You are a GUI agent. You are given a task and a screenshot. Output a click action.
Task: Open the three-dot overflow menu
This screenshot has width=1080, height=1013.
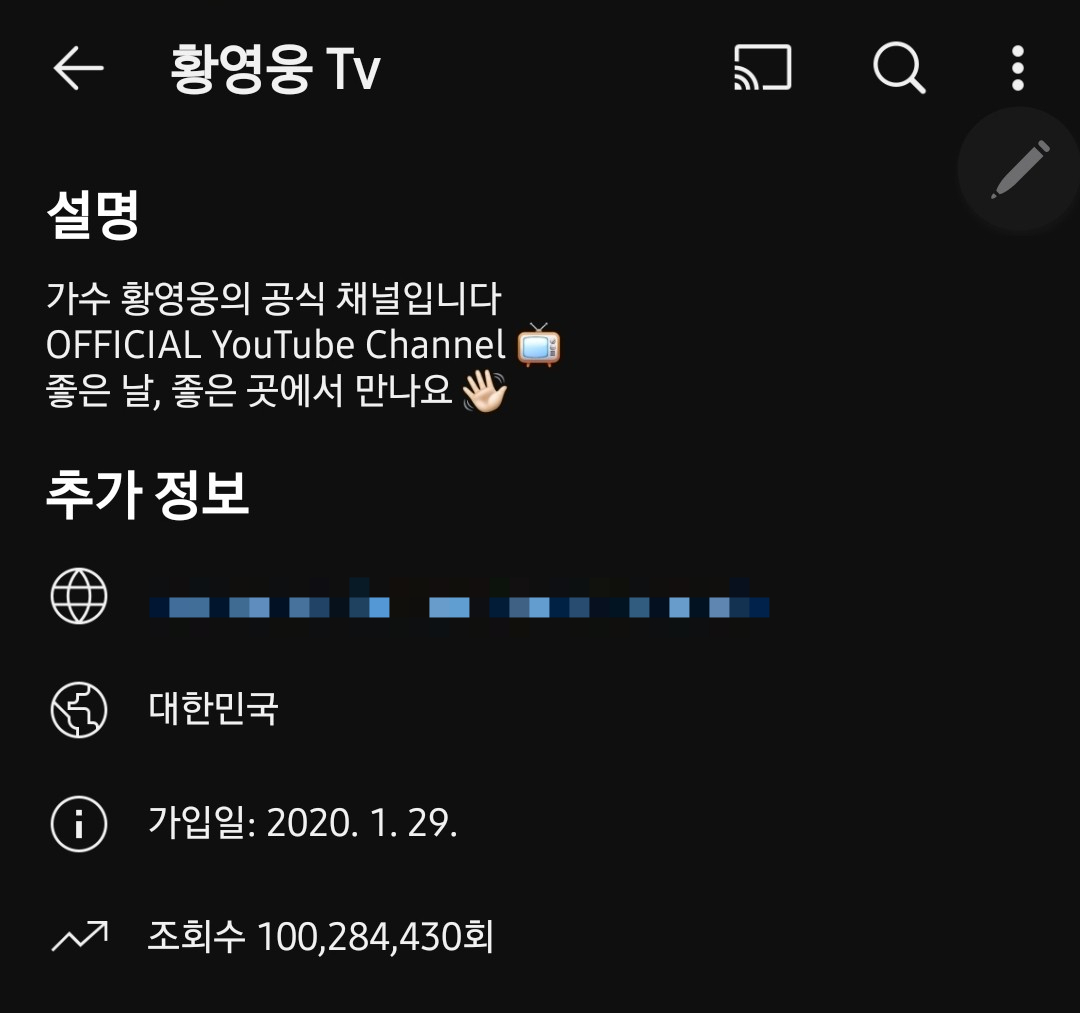[1017, 68]
